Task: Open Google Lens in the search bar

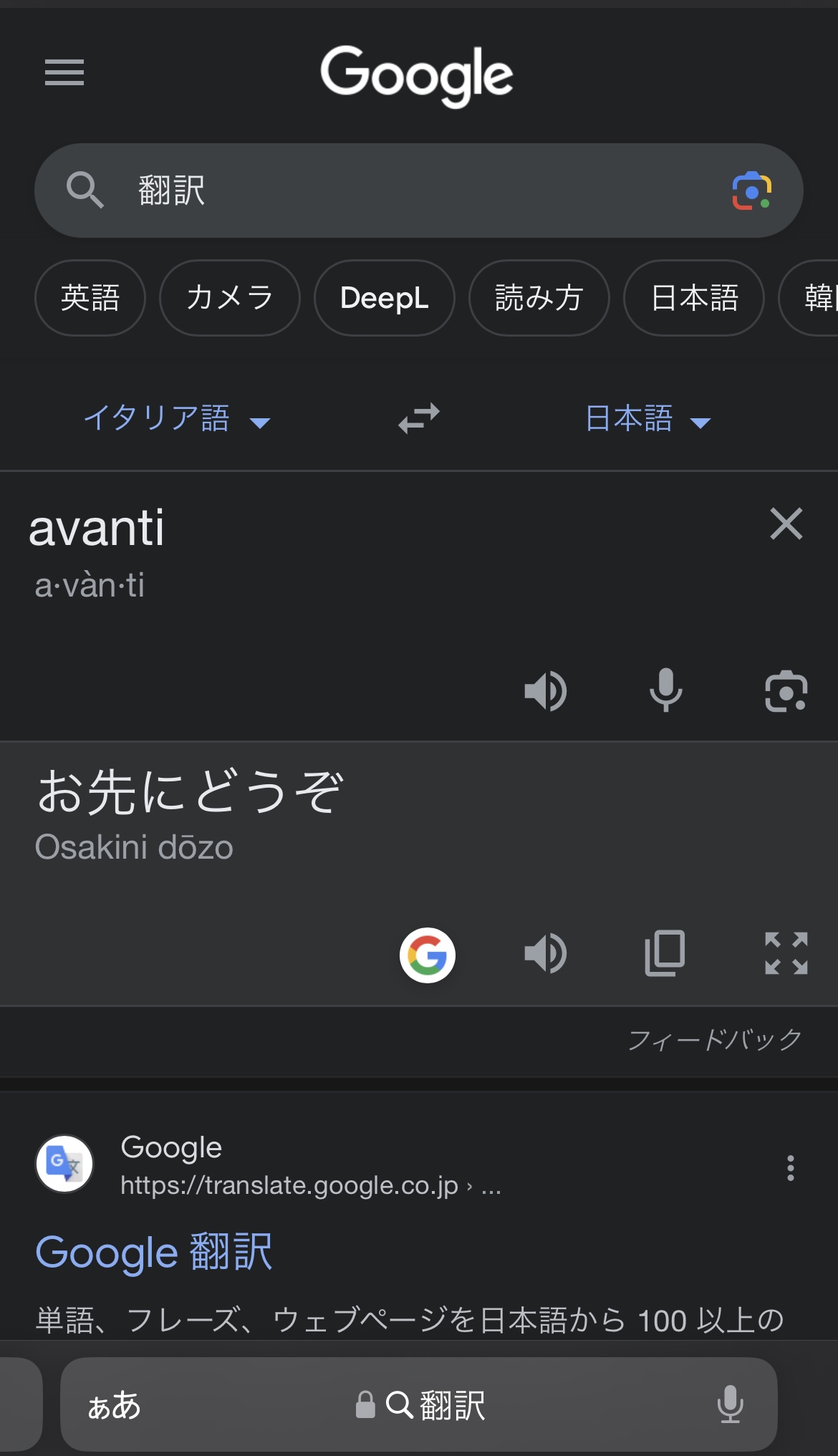Action: 751,191
